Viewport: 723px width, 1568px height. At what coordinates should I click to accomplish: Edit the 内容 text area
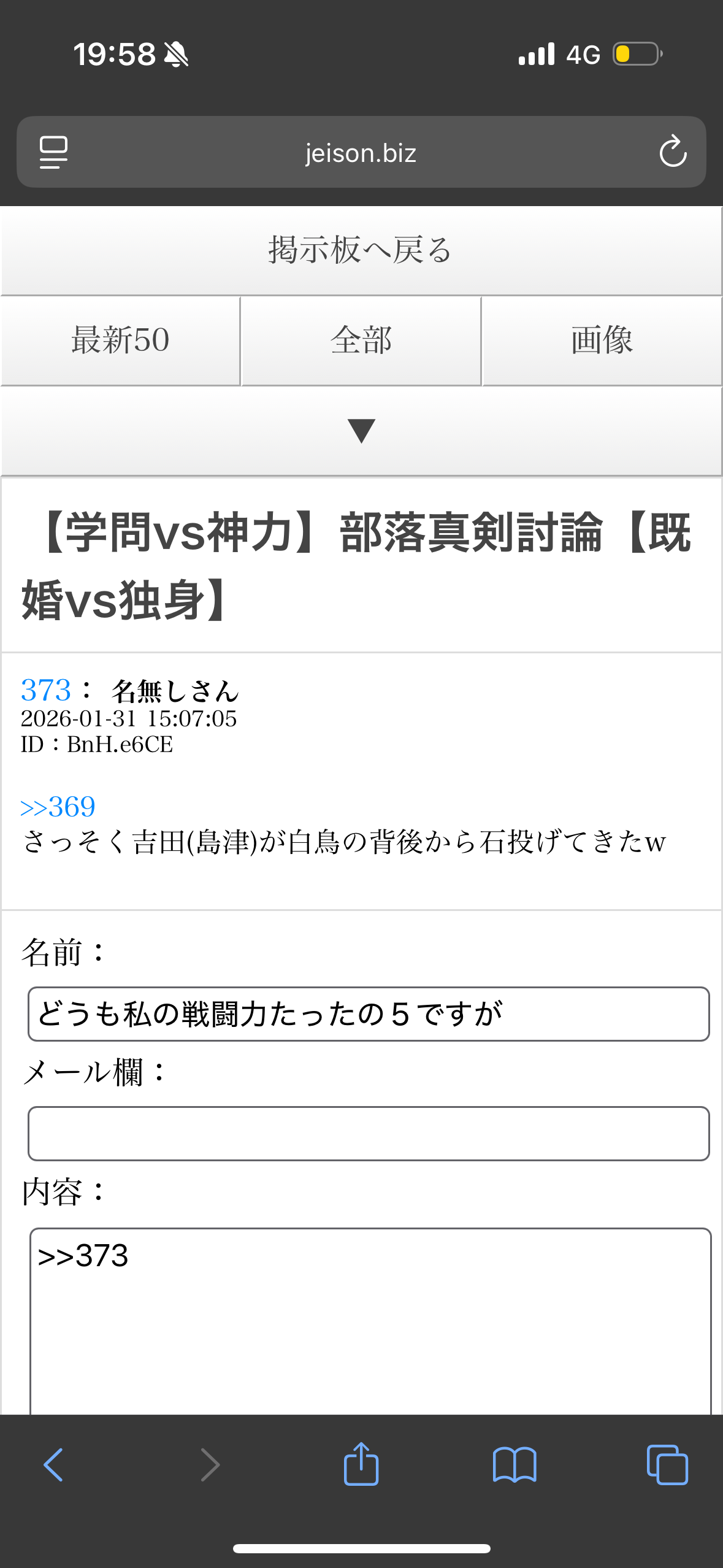tap(370, 1319)
